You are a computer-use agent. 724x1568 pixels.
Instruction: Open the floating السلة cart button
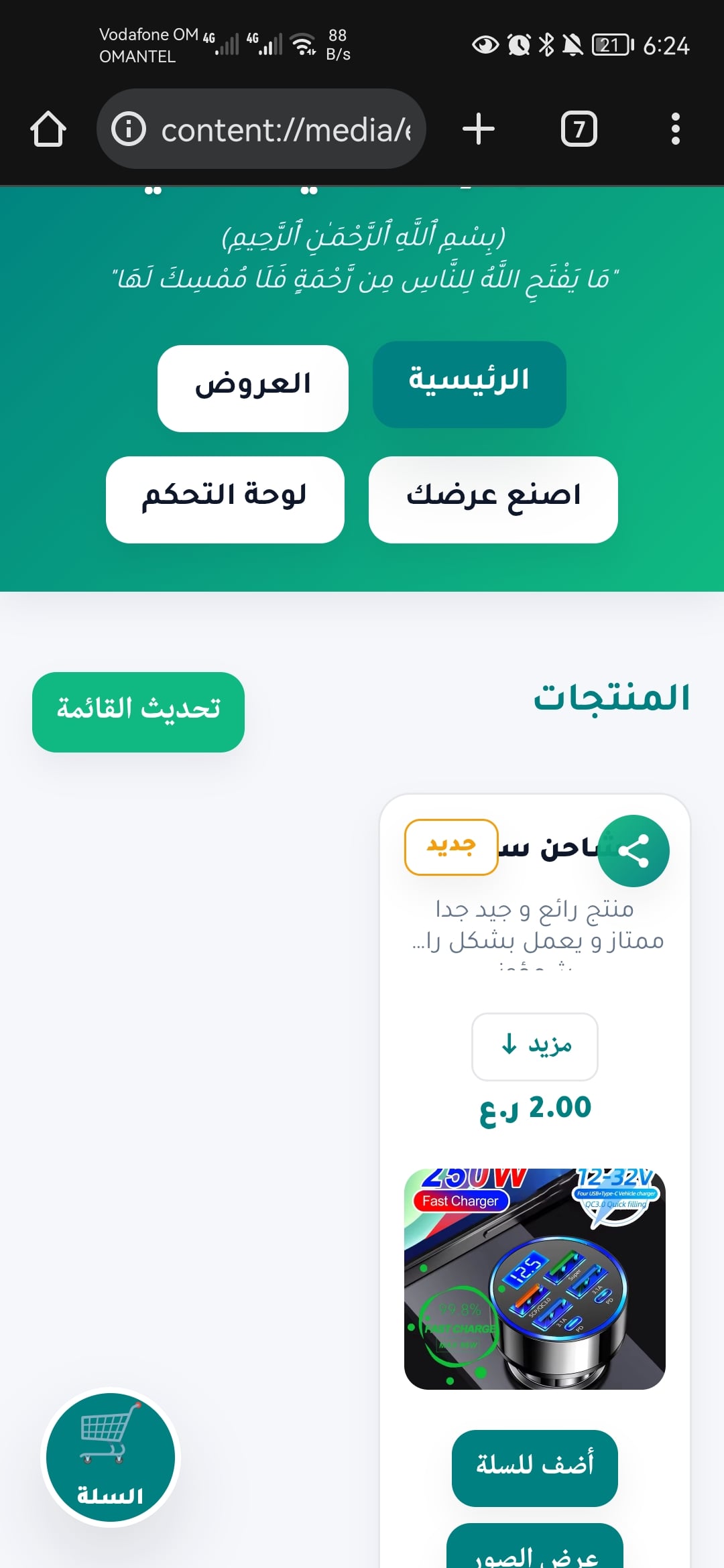pyautogui.click(x=110, y=1457)
